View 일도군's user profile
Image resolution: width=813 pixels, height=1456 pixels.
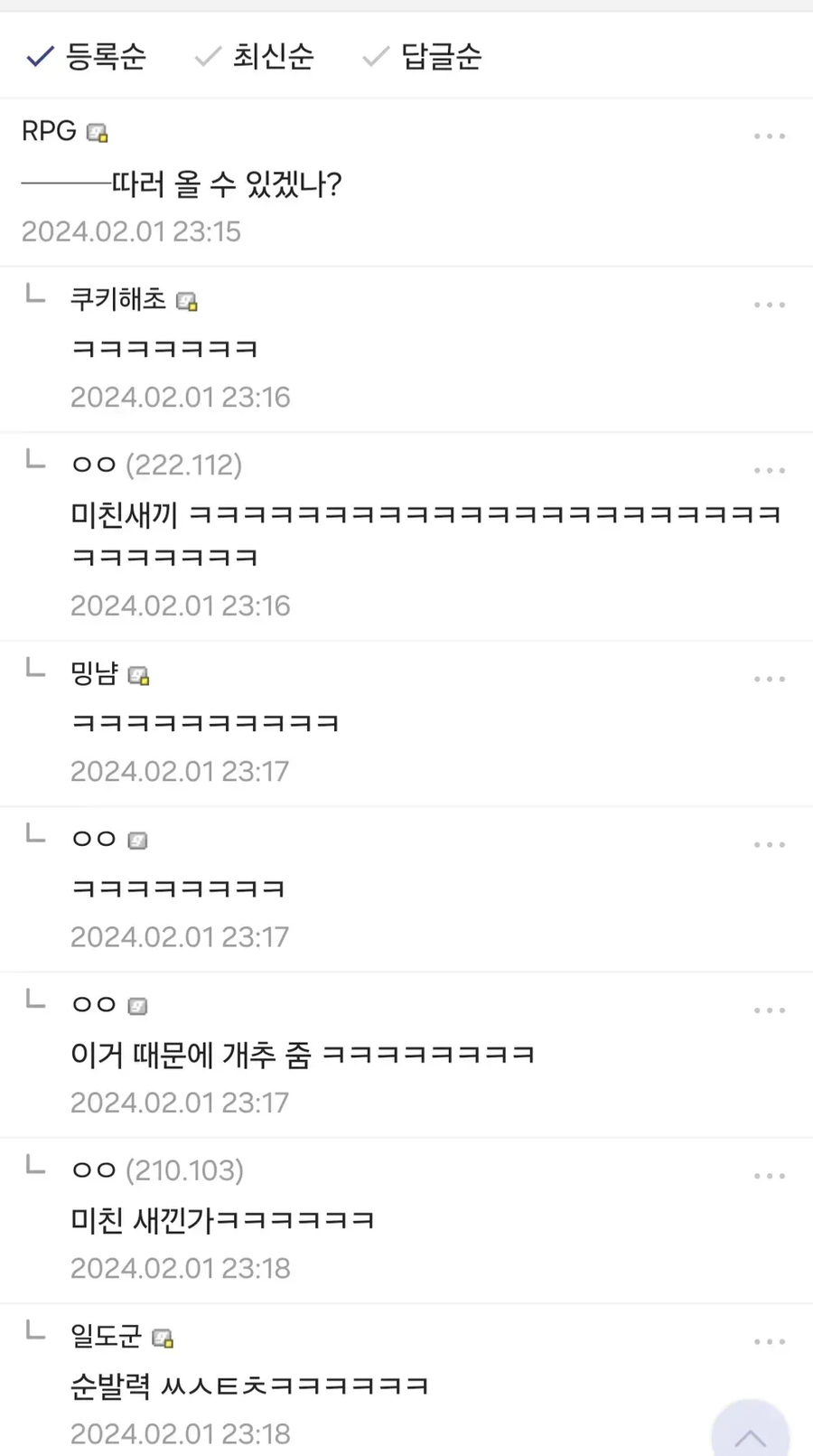pos(107,1336)
